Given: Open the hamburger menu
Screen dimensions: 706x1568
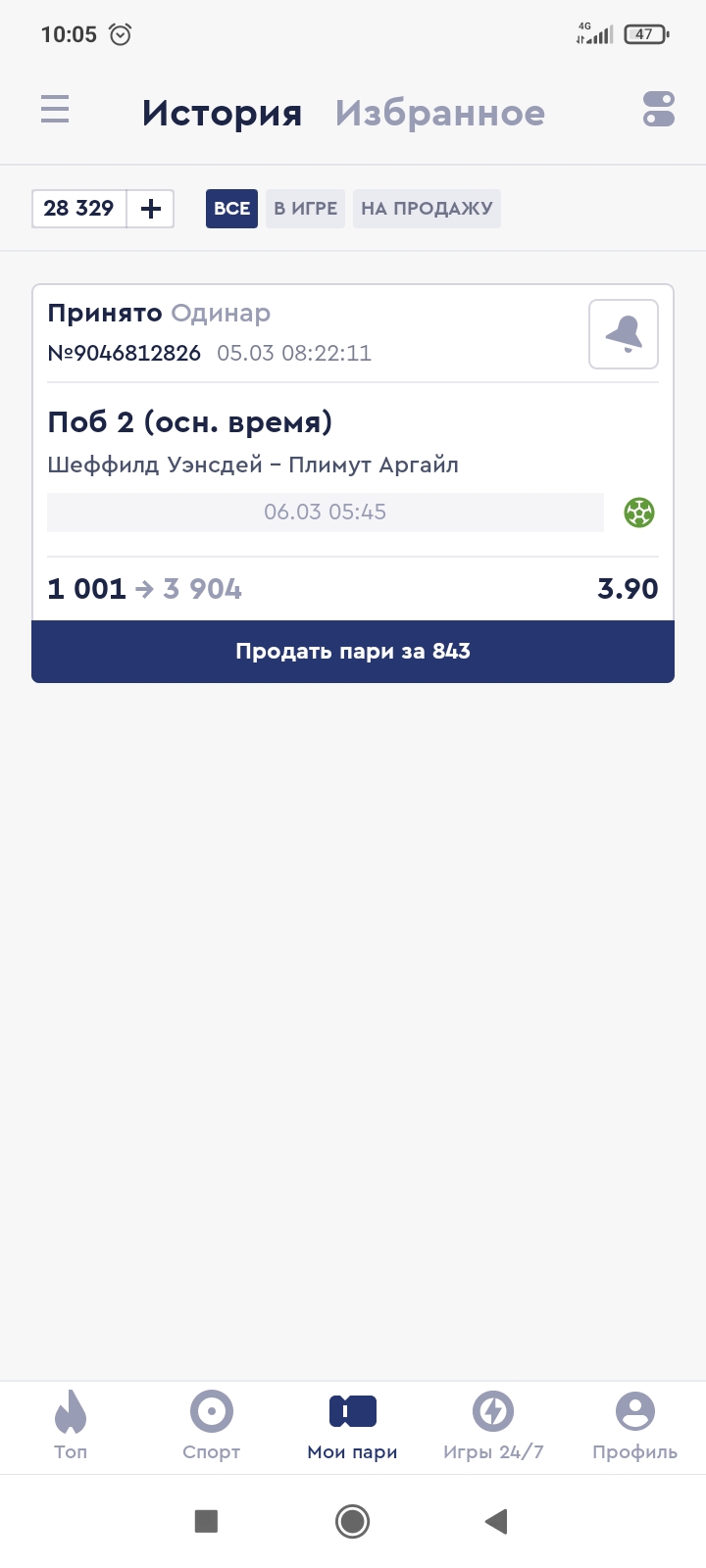Looking at the screenshot, I should pos(55,110).
